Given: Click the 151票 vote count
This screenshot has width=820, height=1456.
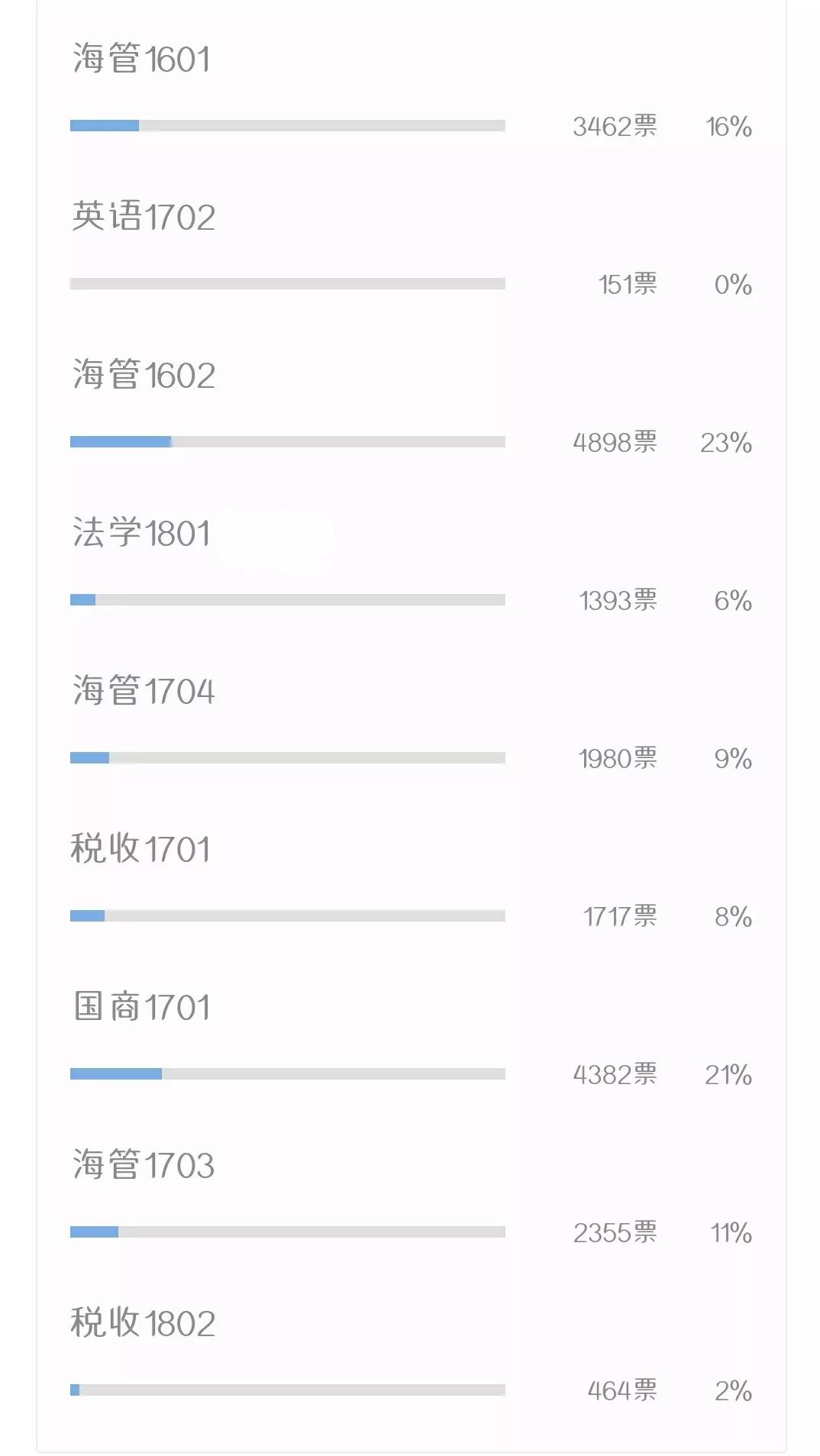Looking at the screenshot, I should tap(626, 283).
